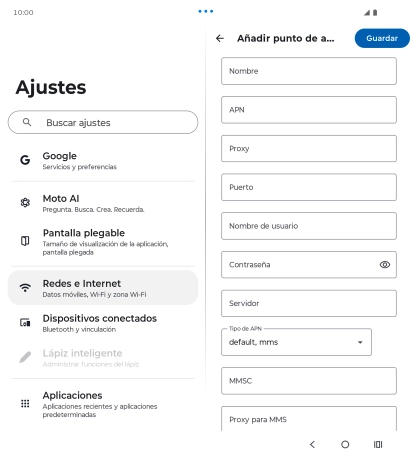Select the APN text field

coord(309,110)
